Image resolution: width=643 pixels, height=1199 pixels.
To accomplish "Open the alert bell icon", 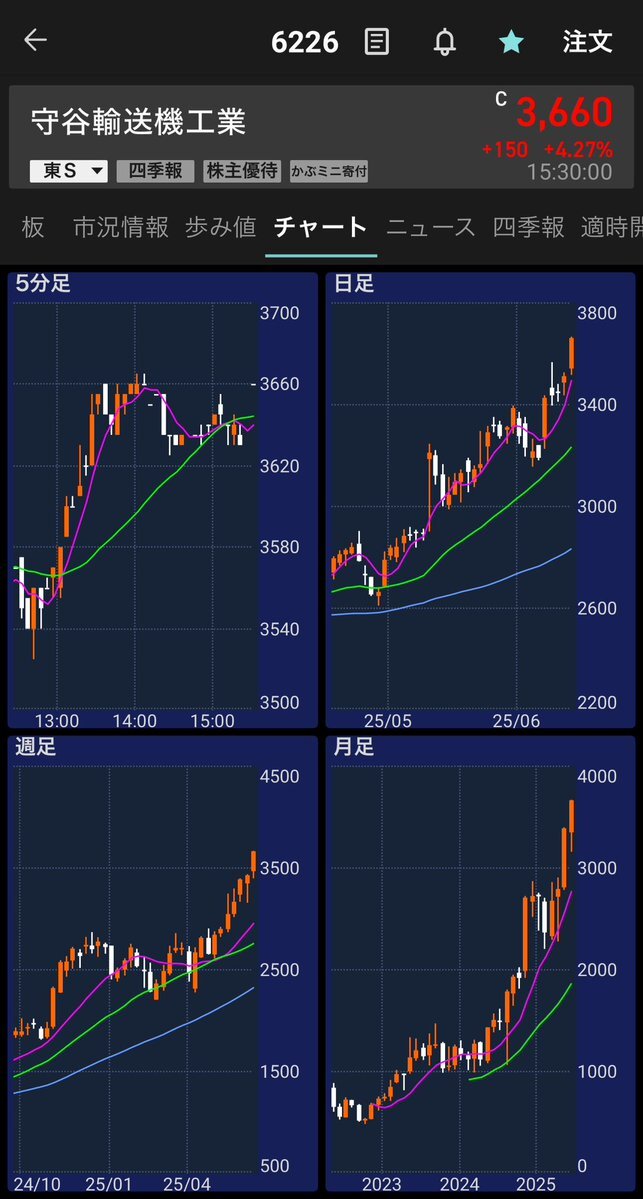I will [444, 41].
